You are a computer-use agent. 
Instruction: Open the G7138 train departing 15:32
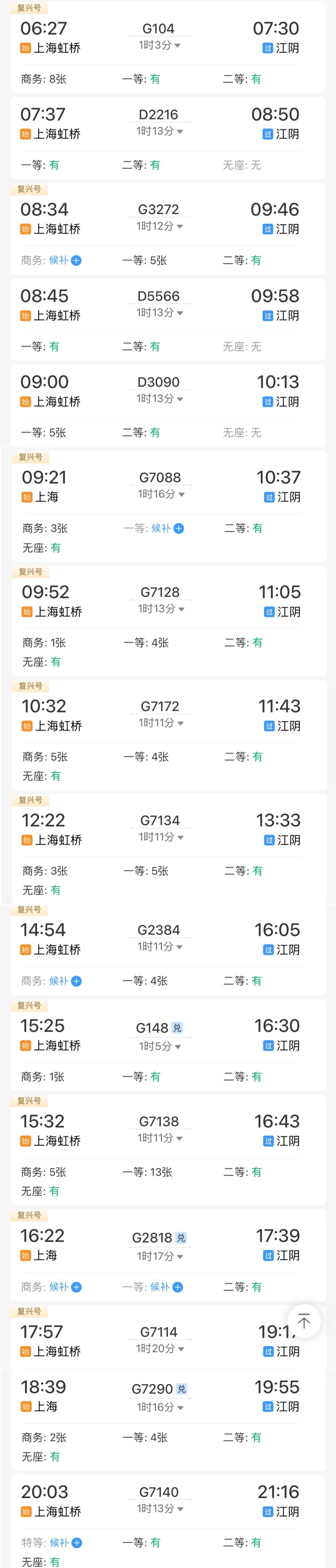[158, 1121]
